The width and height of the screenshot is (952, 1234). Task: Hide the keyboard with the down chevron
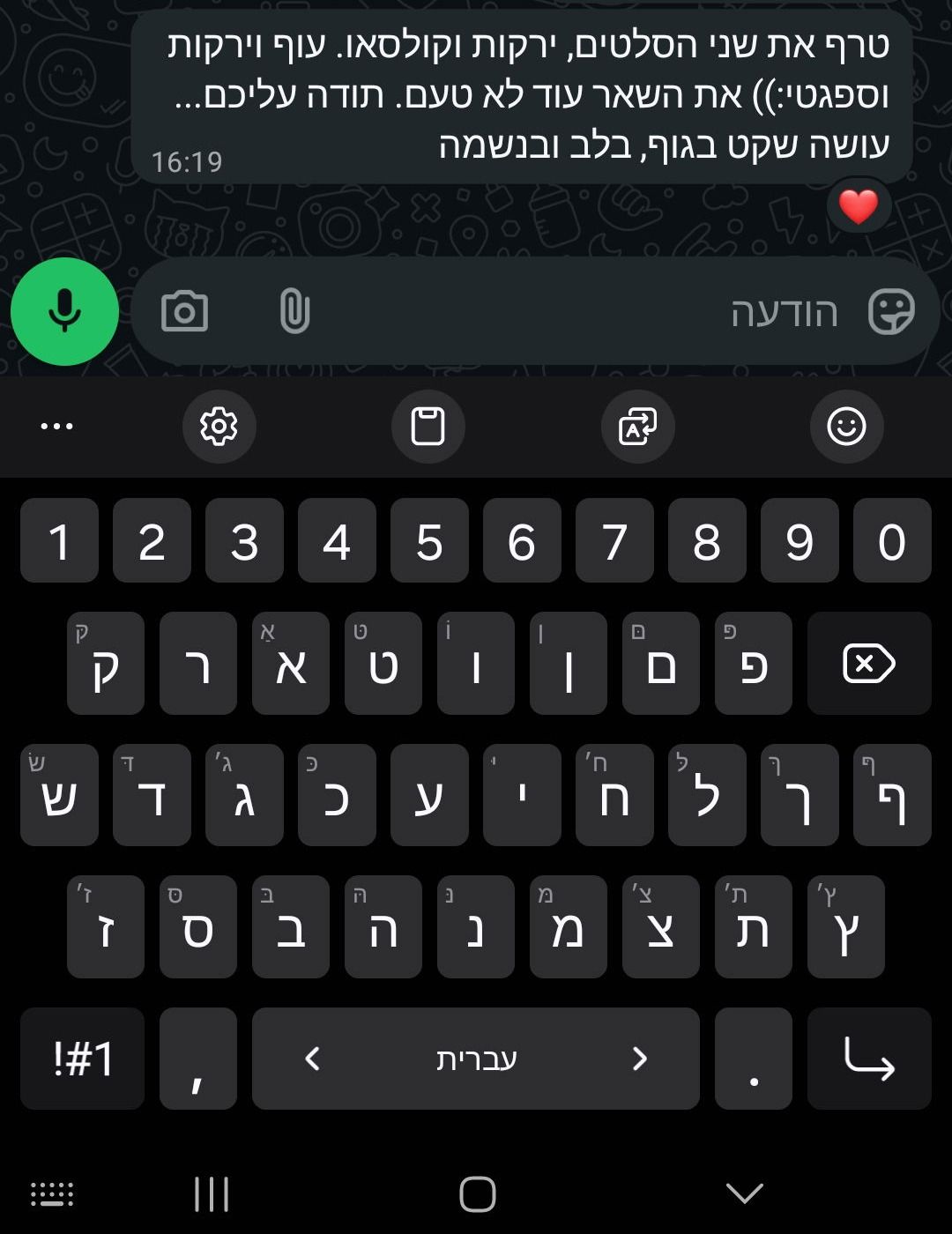pyautogui.click(x=744, y=1193)
